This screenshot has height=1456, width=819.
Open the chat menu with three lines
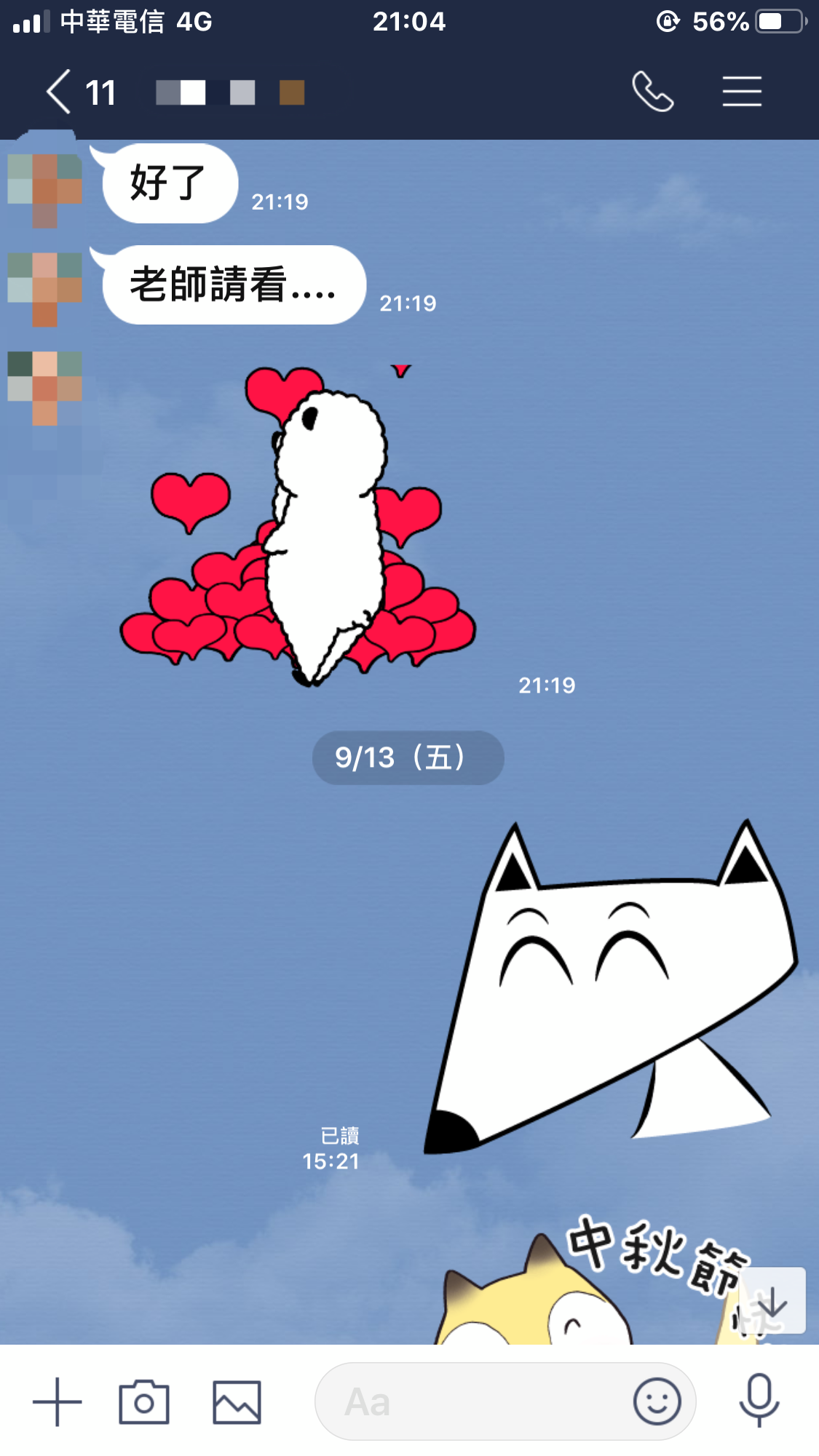tap(742, 92)
